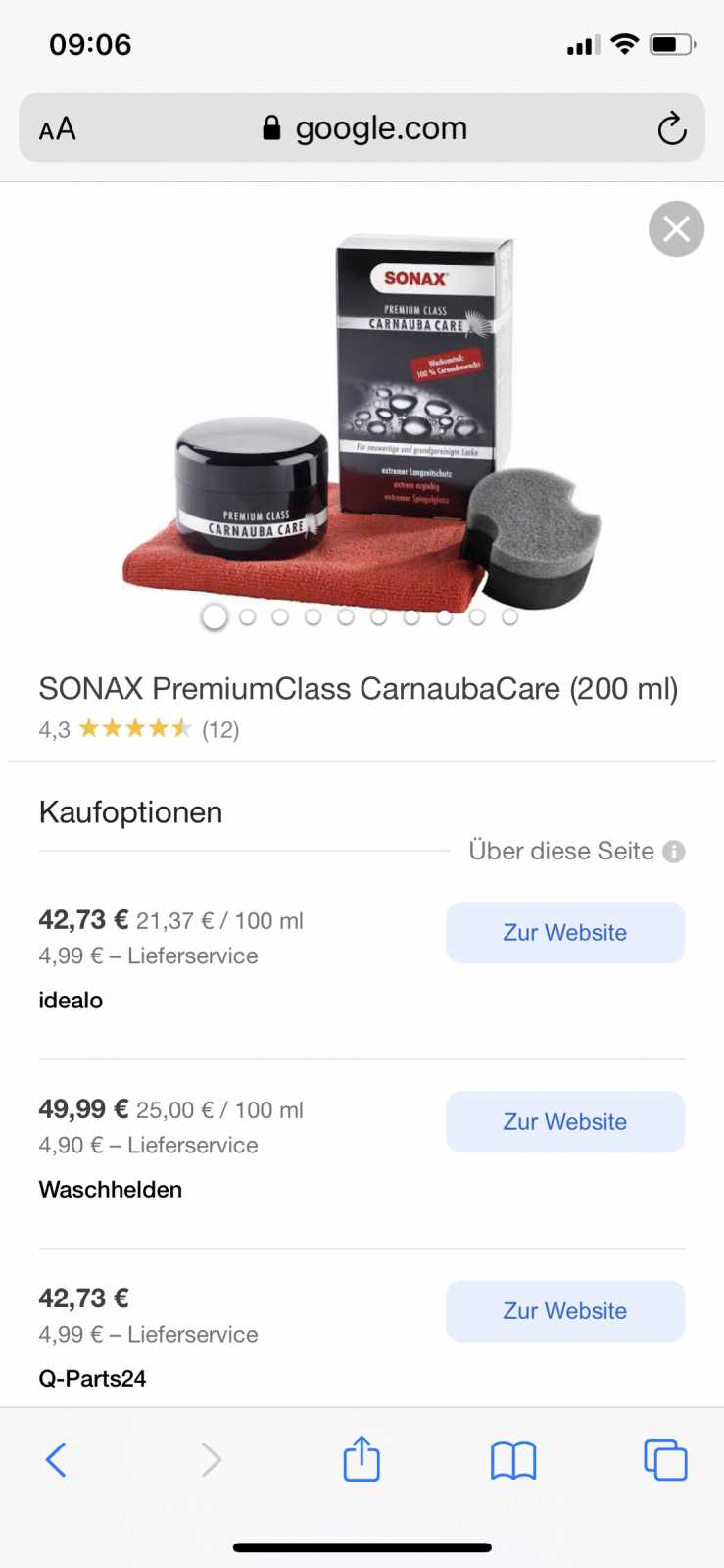724x1568 pixels.
Task: Open the AA text size menu
Action: click(58, 128)
